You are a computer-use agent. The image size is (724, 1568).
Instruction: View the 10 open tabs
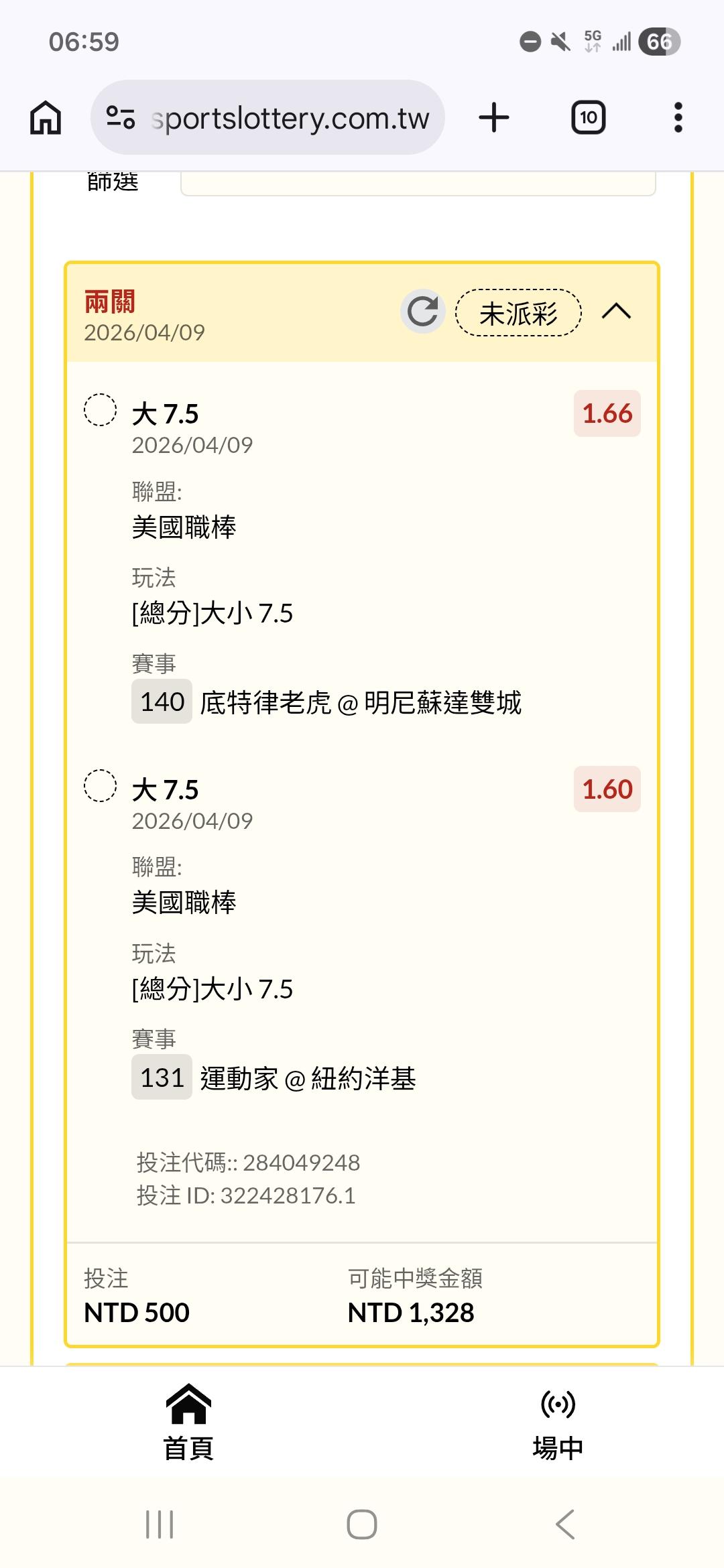tap(588, 118)
